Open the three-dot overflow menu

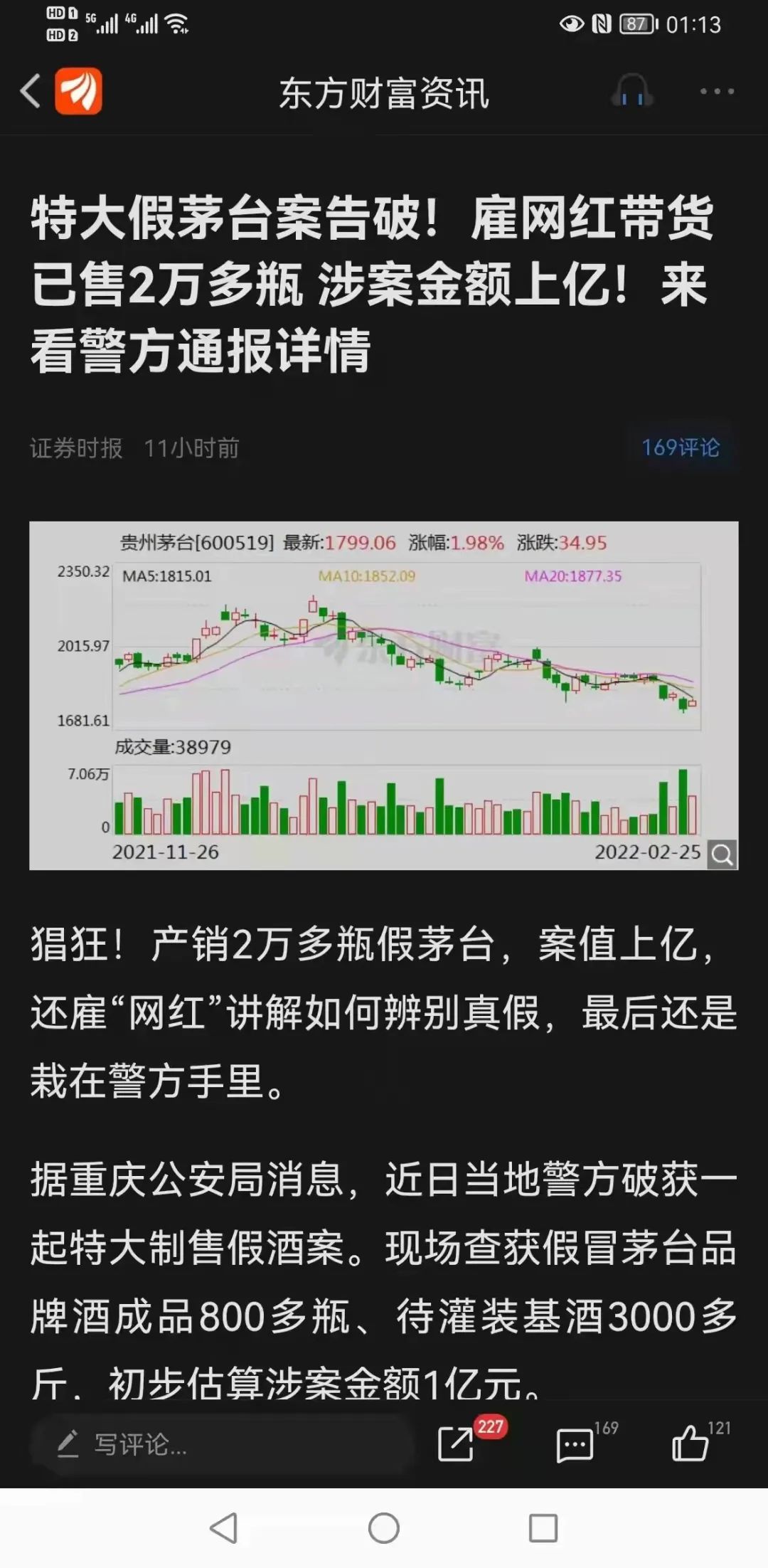(x=717, y=91)
